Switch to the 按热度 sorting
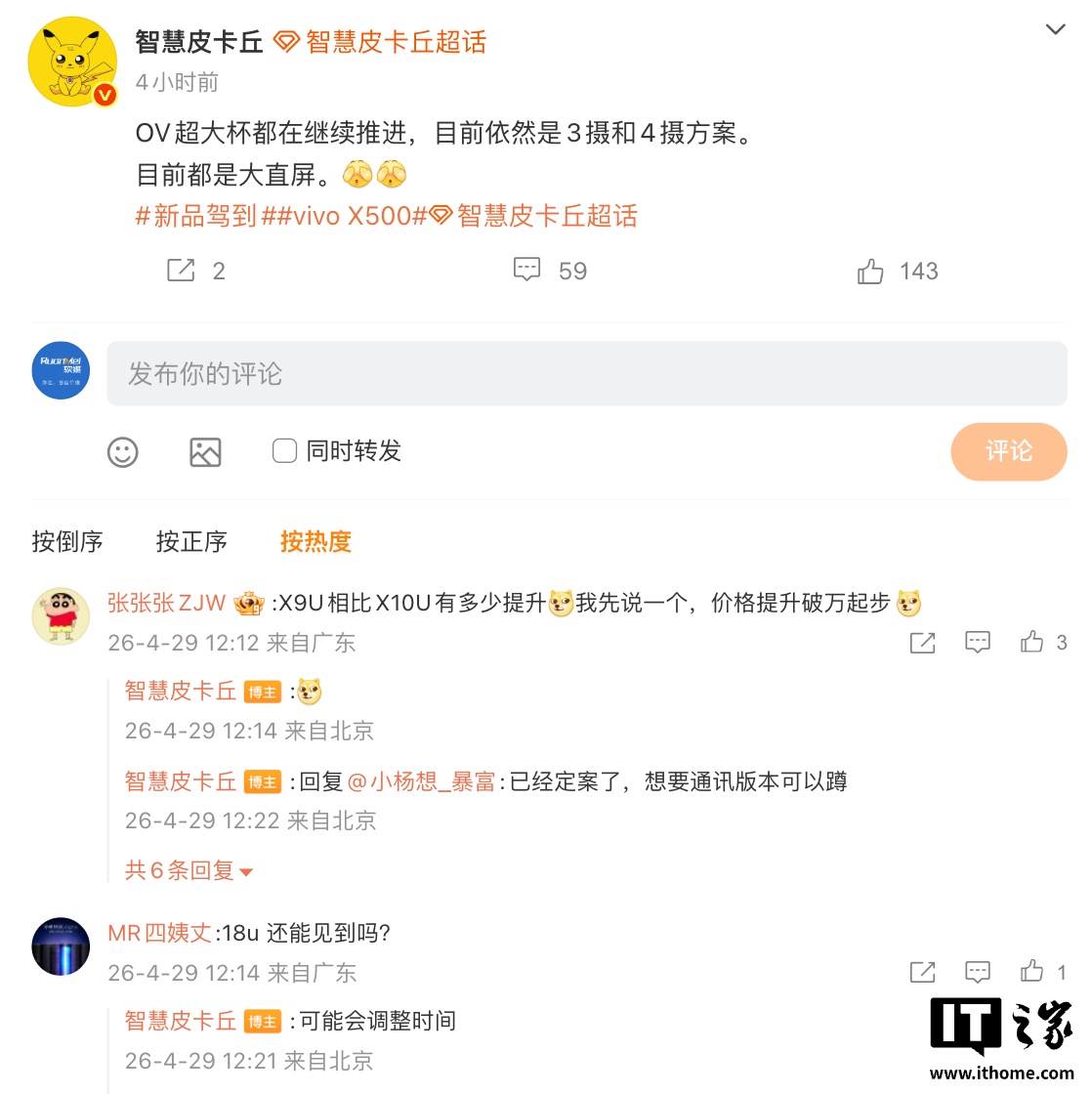The height and width of the screenshot is (1094, 1092). (x=315, y=541)
